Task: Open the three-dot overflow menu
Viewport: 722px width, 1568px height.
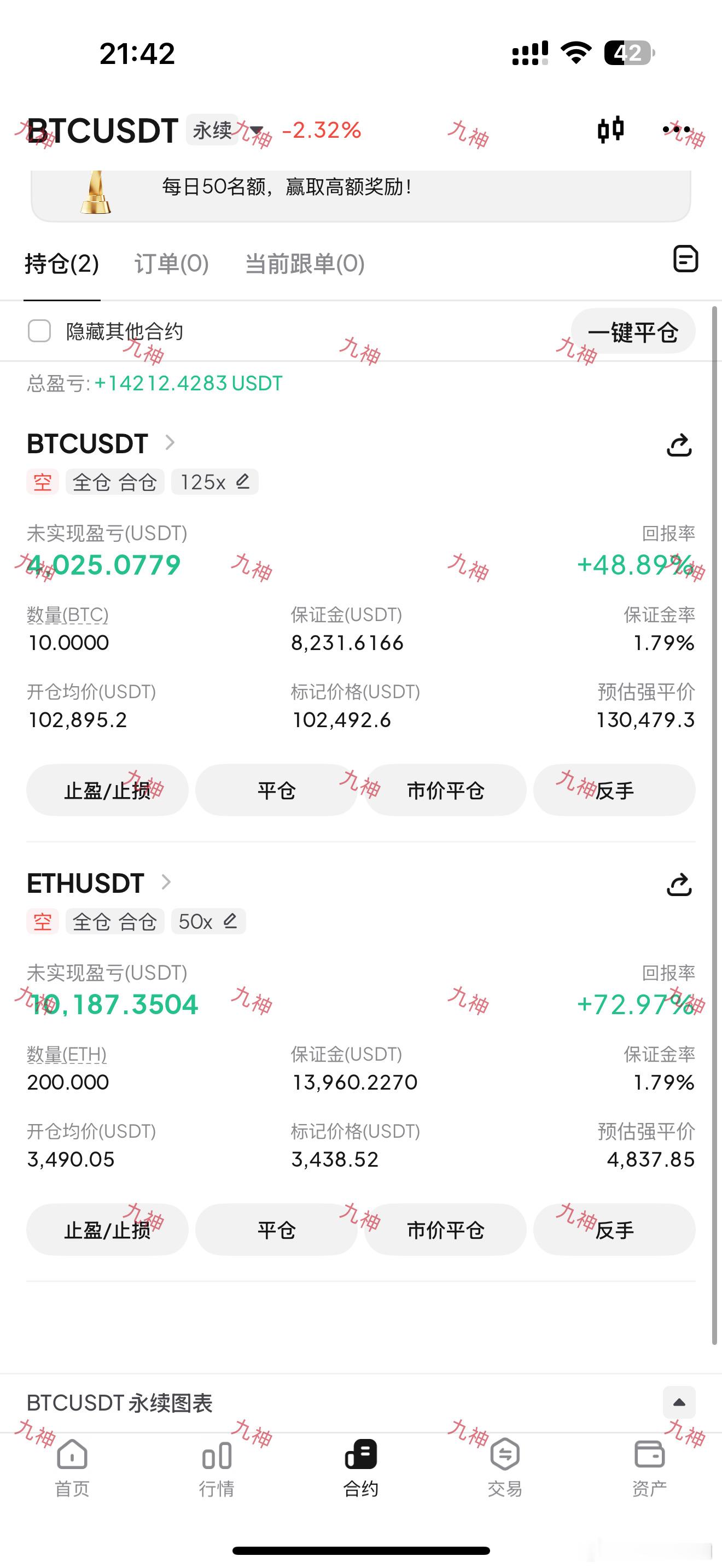Action: click(x=677, y=130)
